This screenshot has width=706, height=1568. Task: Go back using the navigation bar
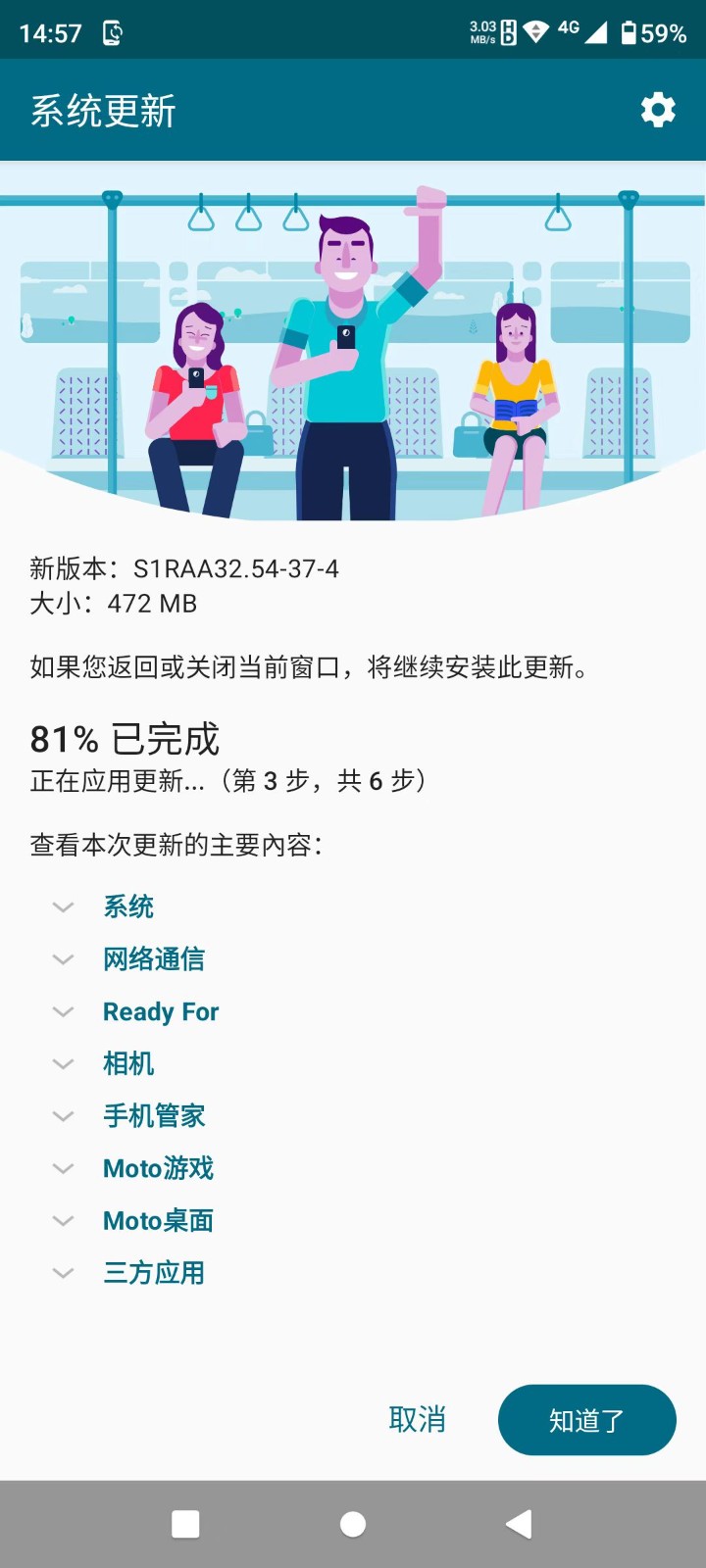pos(519,1524)
